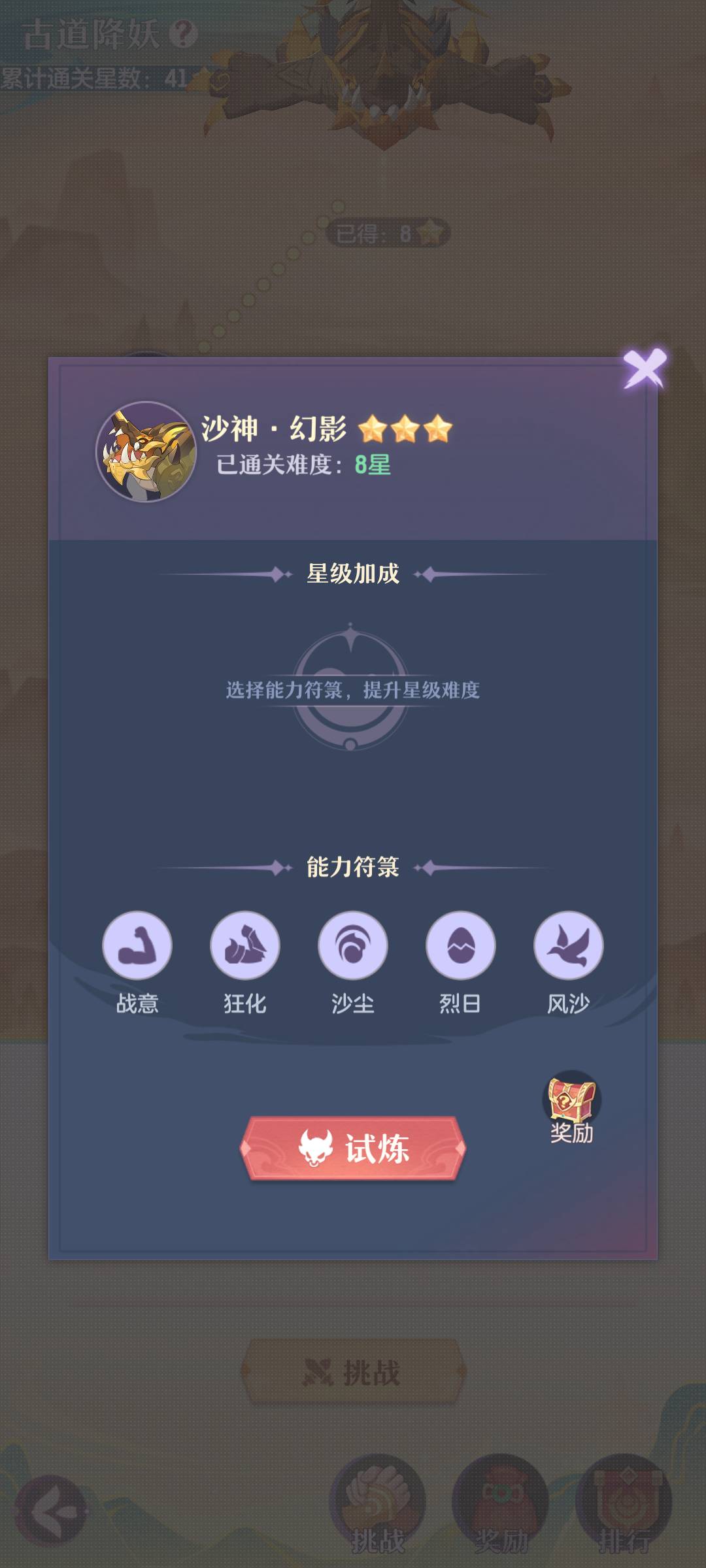
Task: Select the 烈日 ability talisman
Action: (x=461, y=945)
